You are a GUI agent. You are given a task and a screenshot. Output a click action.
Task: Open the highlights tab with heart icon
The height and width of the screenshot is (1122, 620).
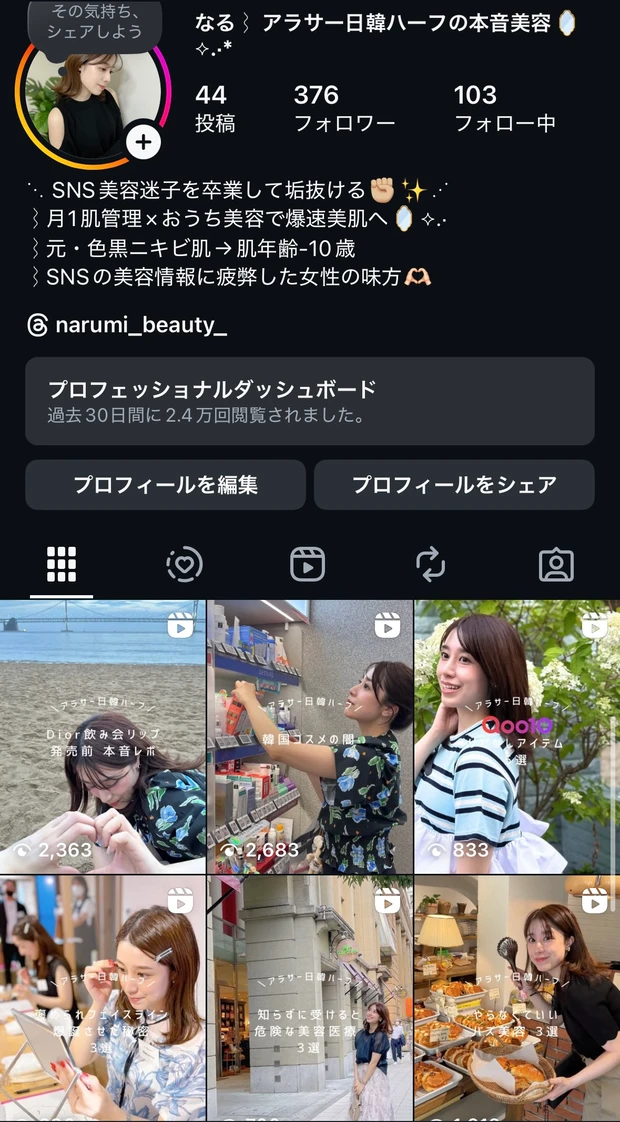[x=184, y=565]
